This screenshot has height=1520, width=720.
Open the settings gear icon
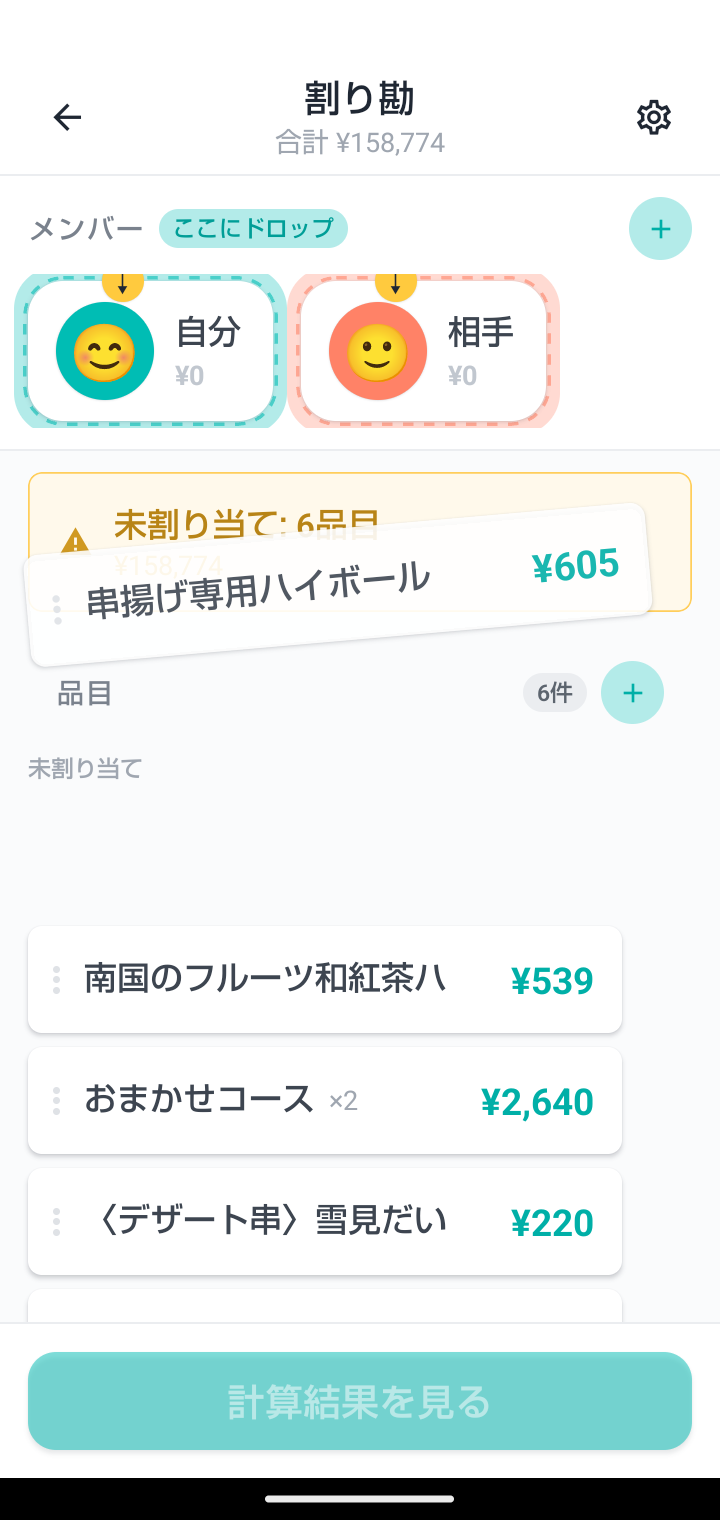coord(654,117)
